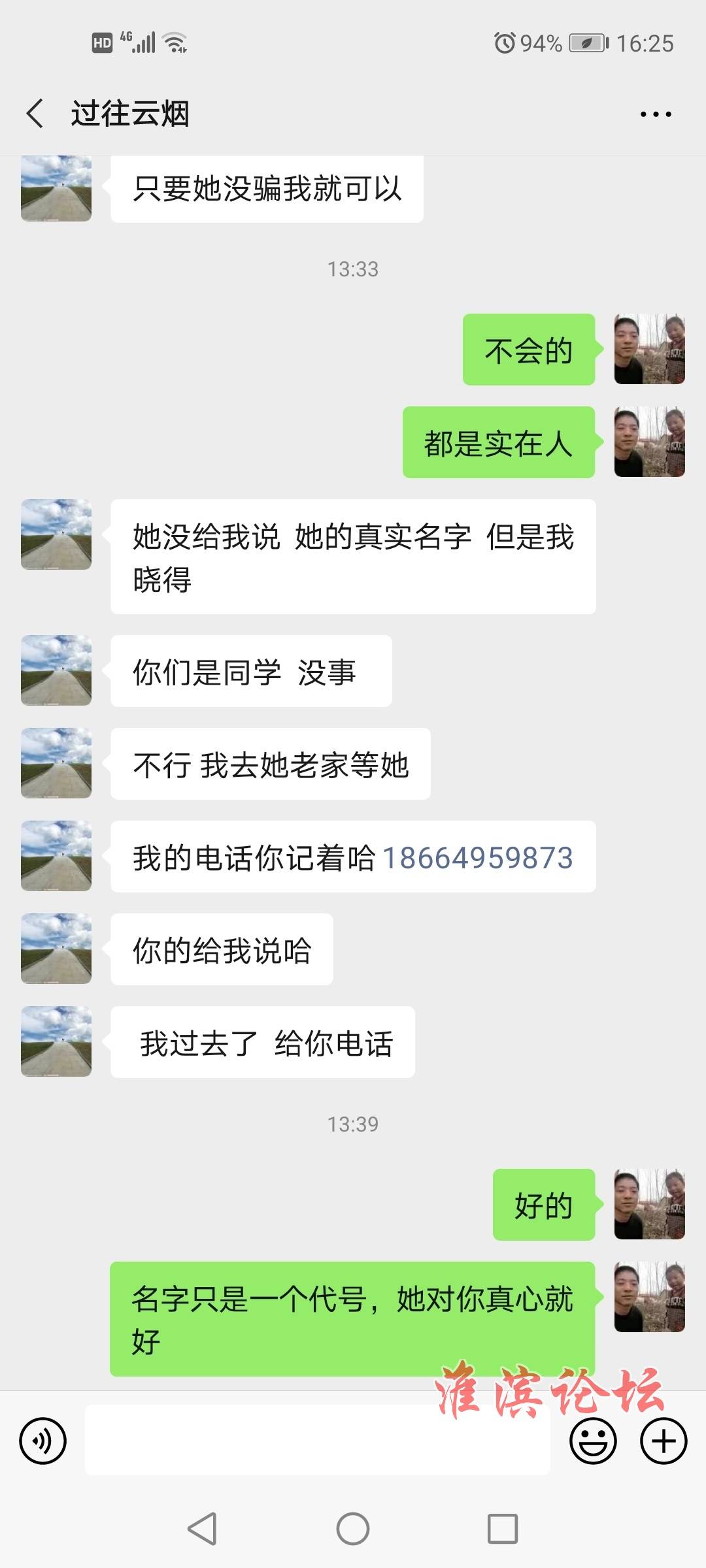Open the chat's three-dot options menu
The height and width of the screenshot is (1568, 706).
655,114
